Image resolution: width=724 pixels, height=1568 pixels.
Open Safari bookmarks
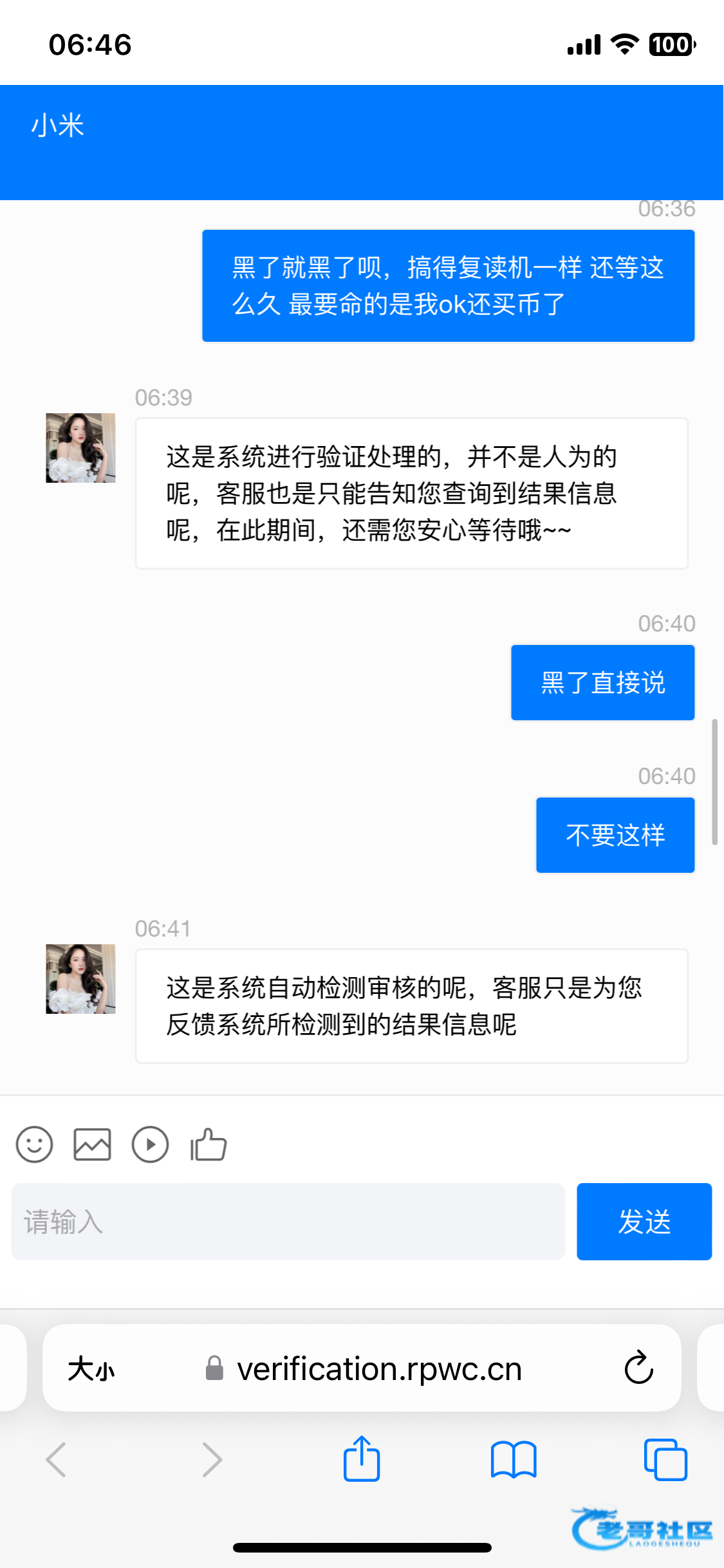coord(513,1459)
